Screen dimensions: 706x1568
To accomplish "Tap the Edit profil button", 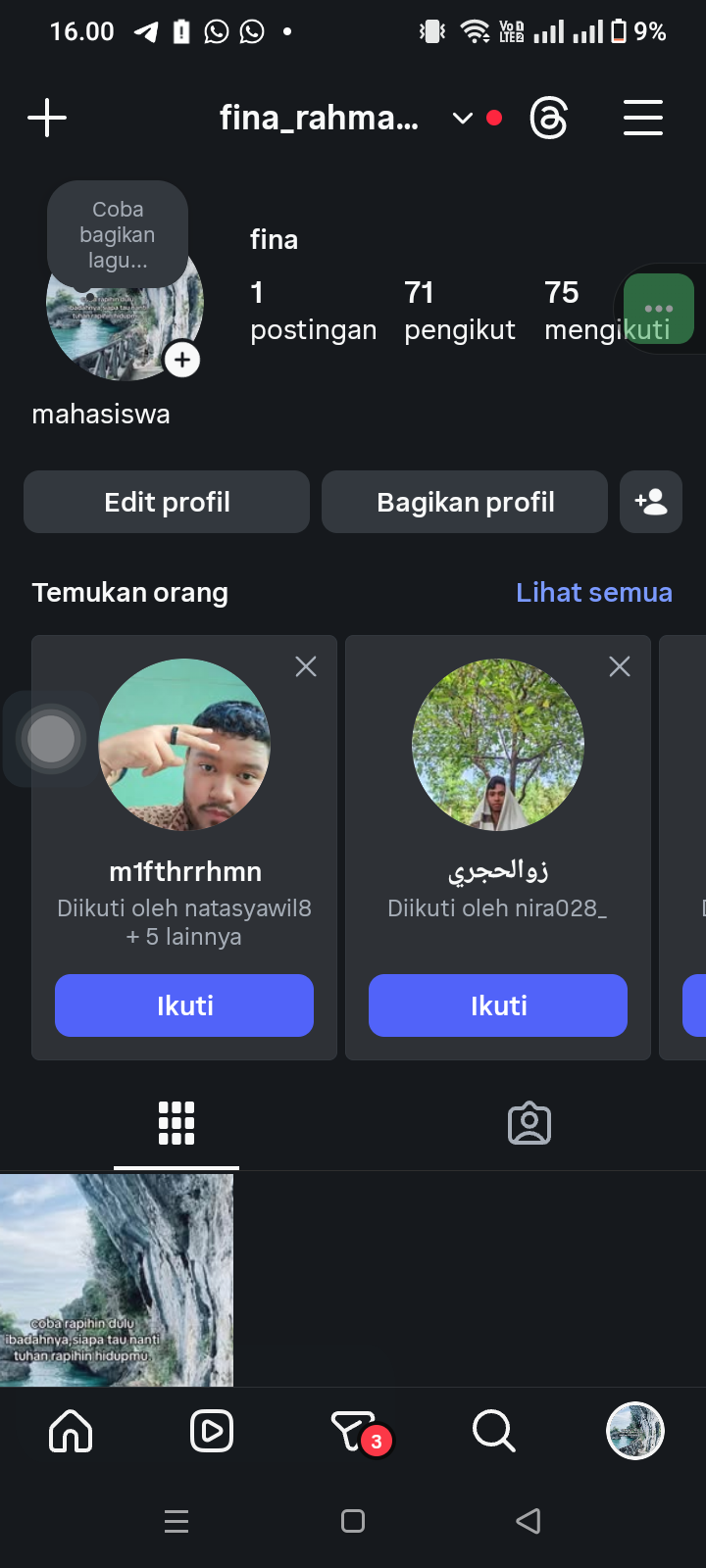I will (x=167, y=502).
